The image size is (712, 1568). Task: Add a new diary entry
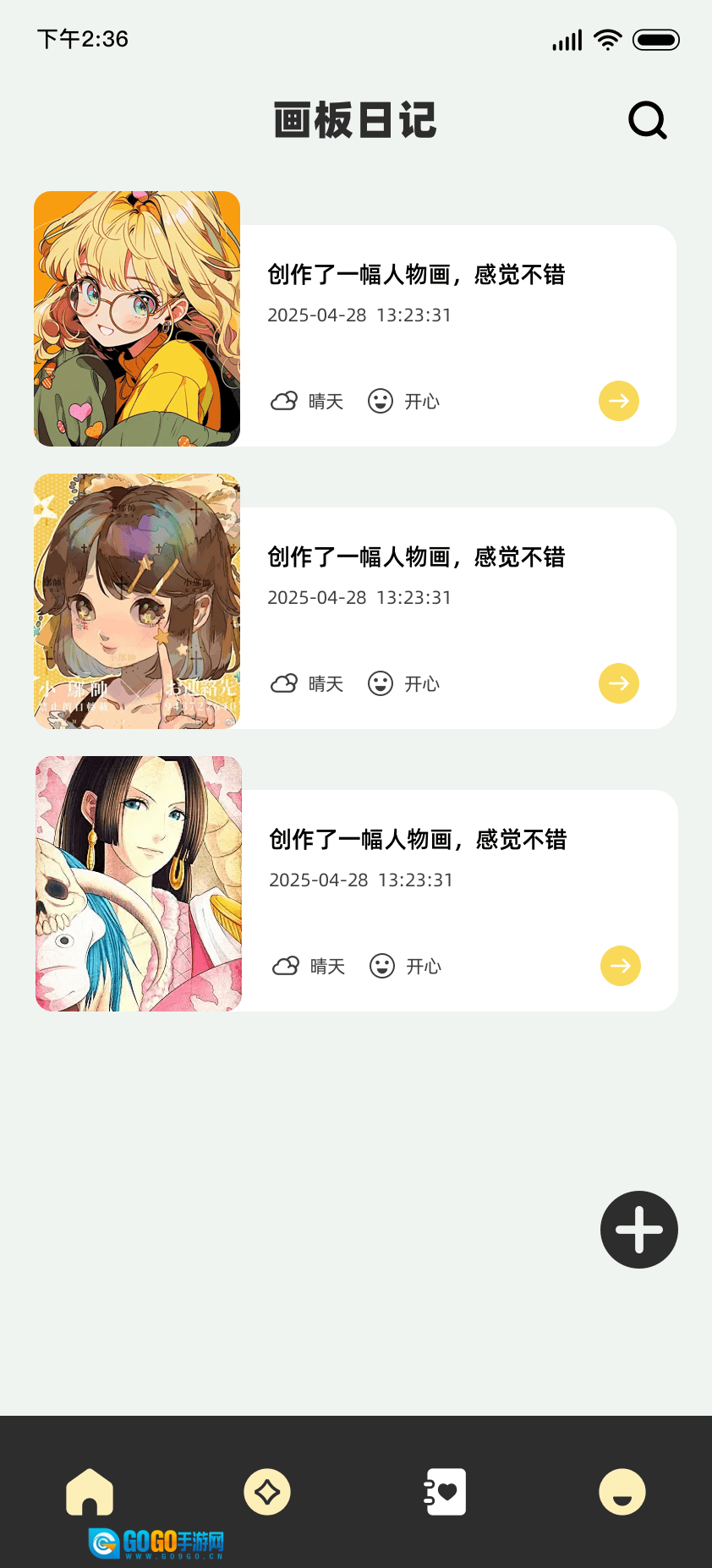tap(638, 1230)
